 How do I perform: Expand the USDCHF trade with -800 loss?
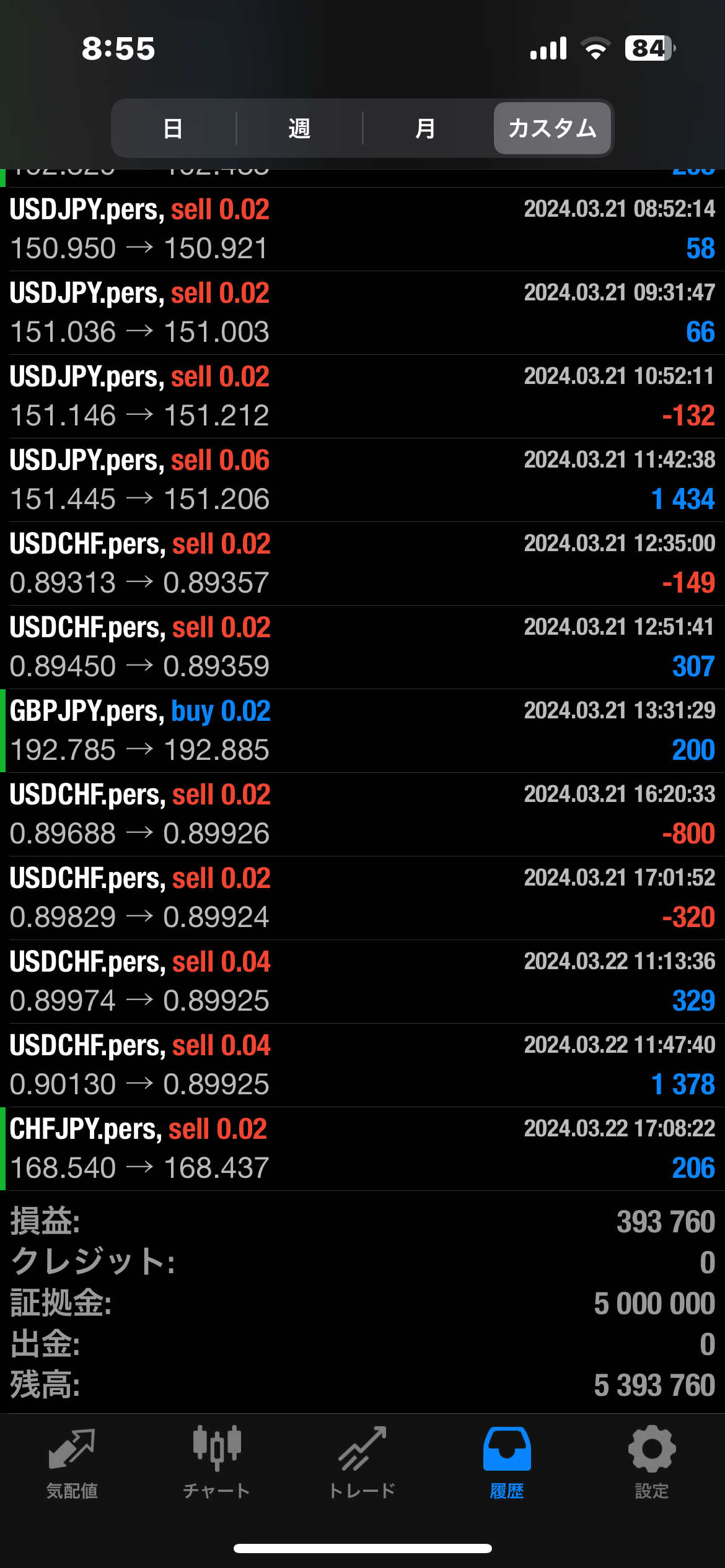click(x=362, y=814)
